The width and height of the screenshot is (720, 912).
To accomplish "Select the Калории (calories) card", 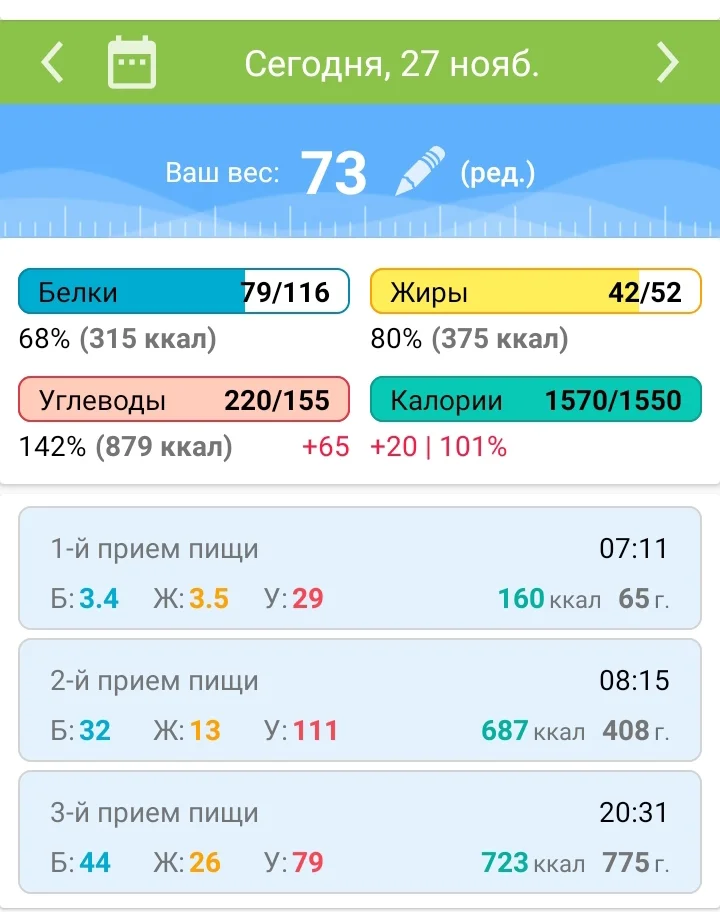I will coord(535,400).
